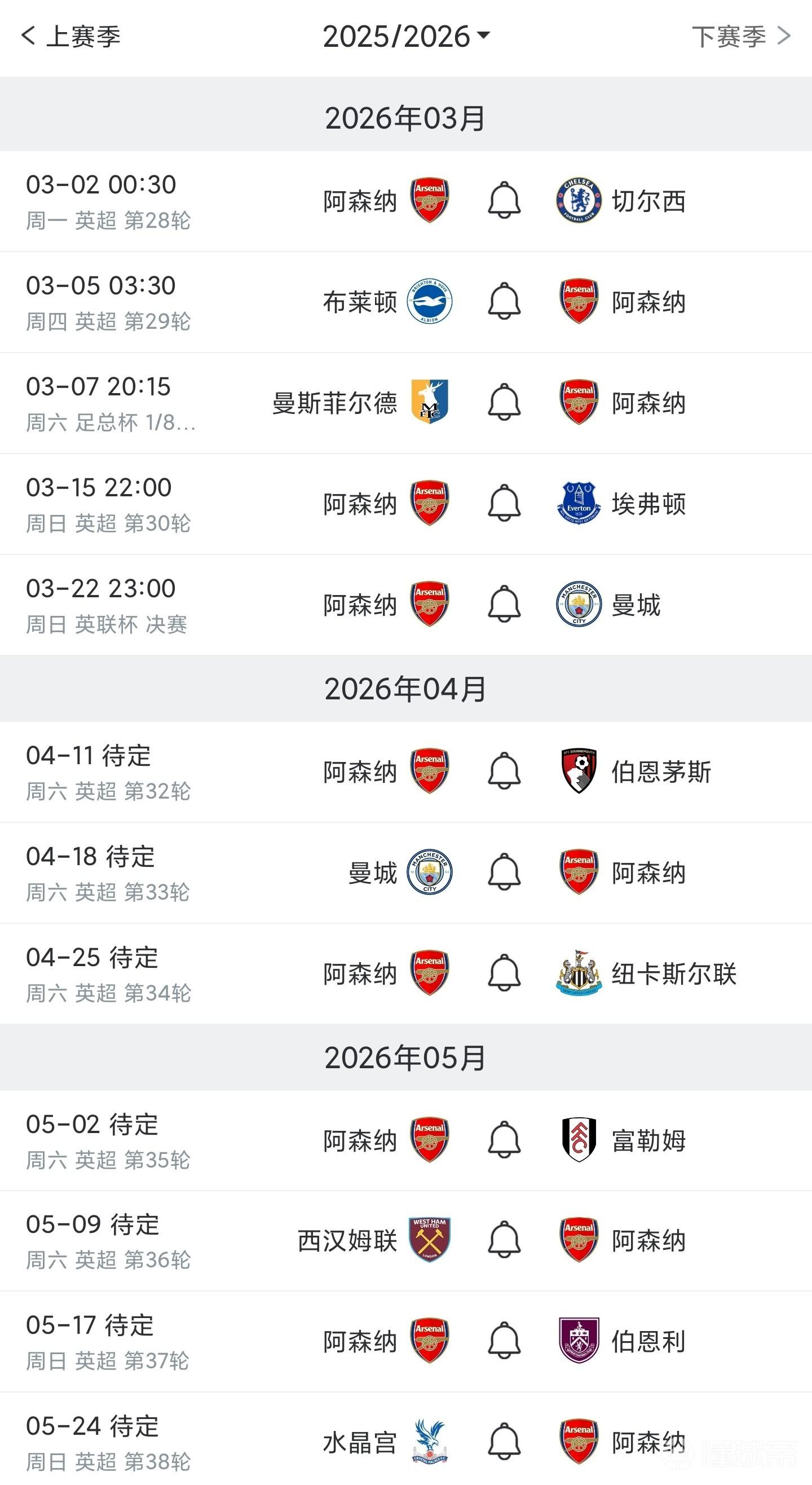Click the Brighton seagull logo
Image resolution: width=812 pixels, height=1485 pixels.
[429, 301]
